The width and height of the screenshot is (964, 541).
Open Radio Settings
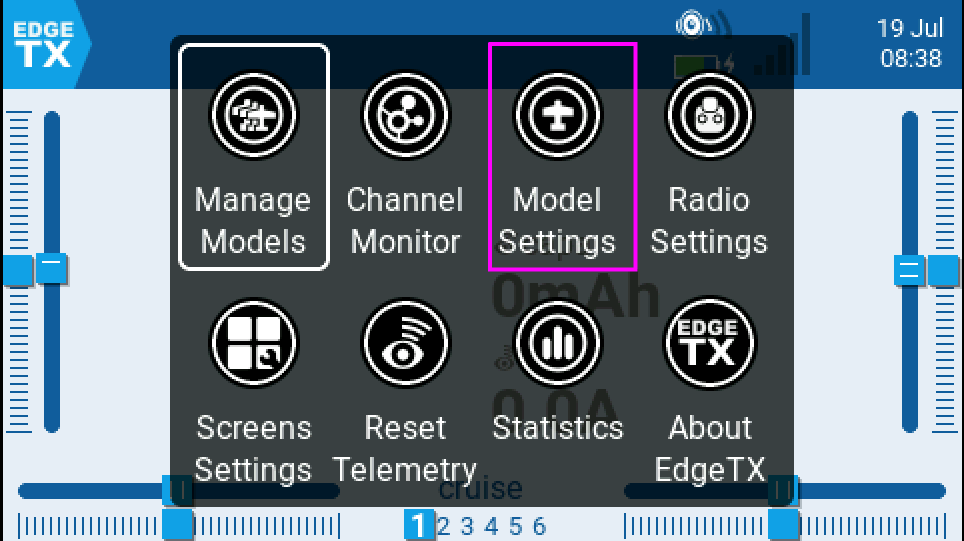click(709, 157)
